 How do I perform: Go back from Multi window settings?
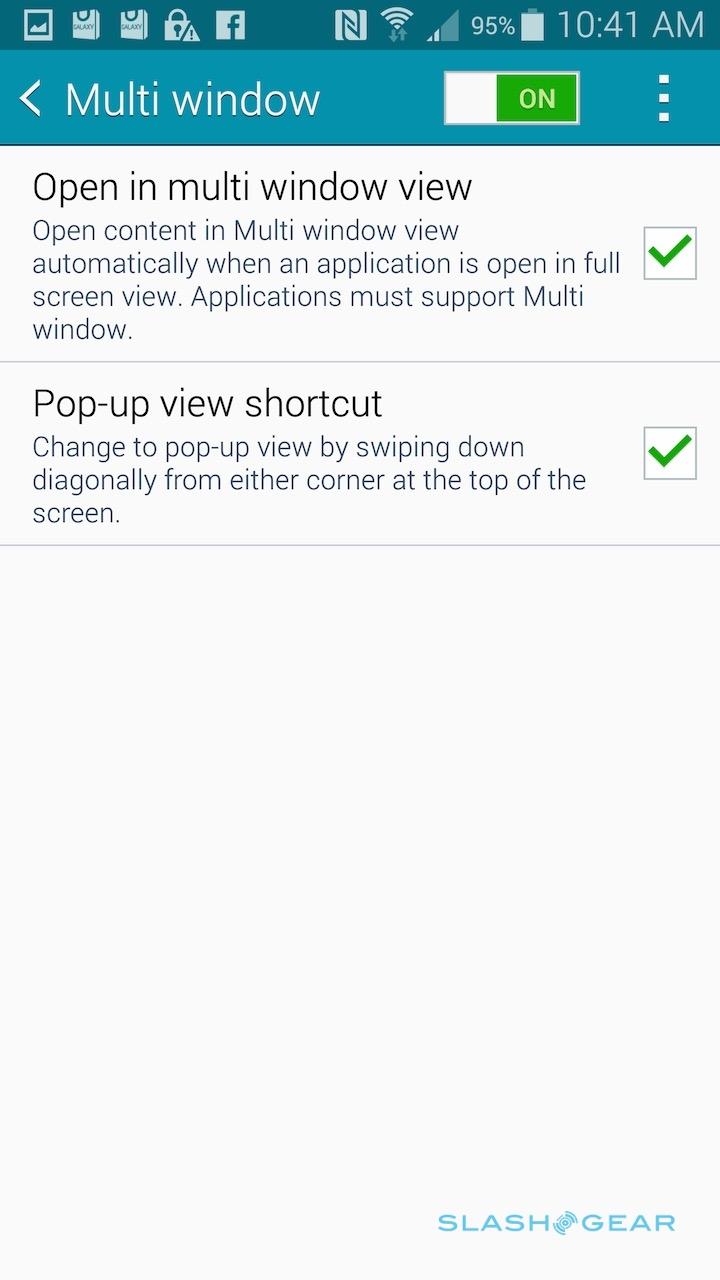click(x=32, y=99)
